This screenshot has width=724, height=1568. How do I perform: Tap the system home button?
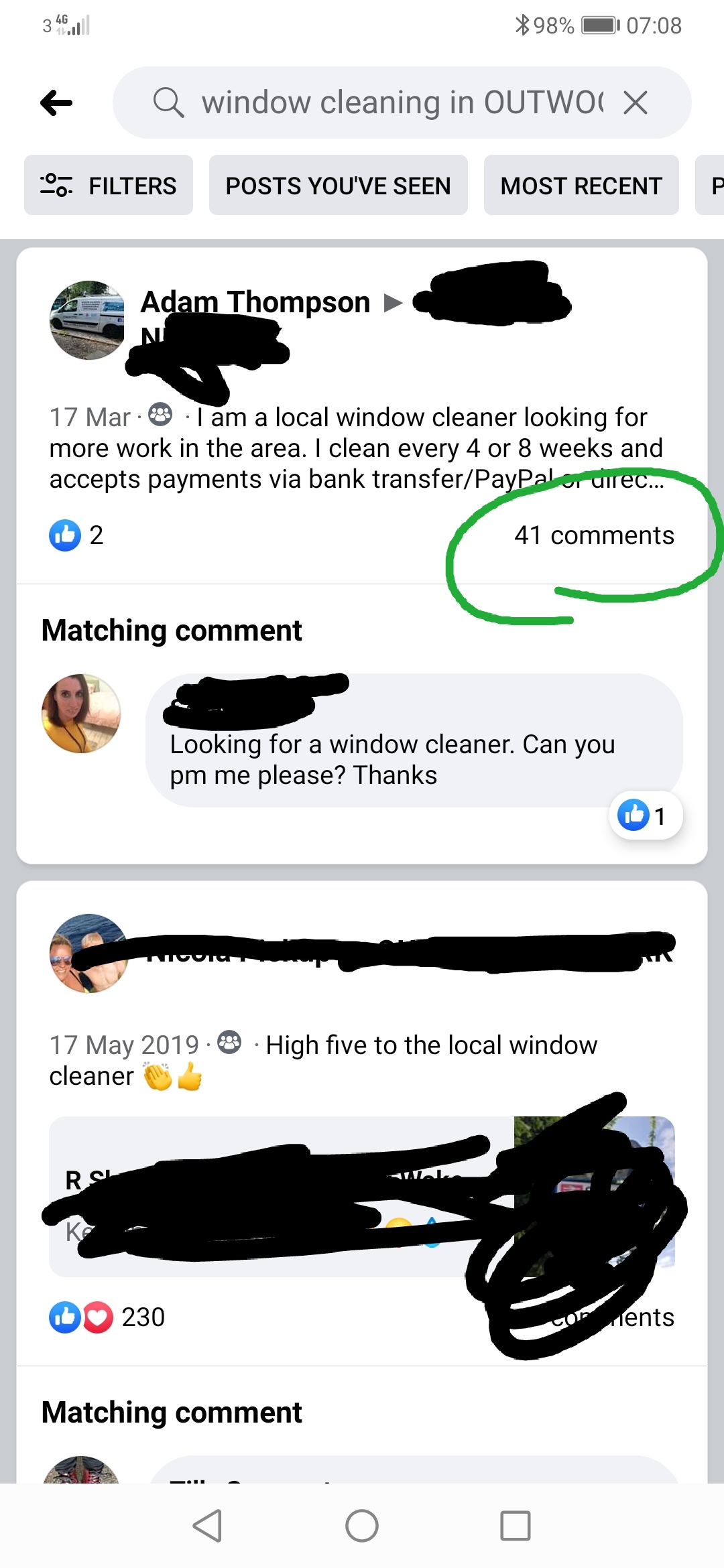point(362,1526)
